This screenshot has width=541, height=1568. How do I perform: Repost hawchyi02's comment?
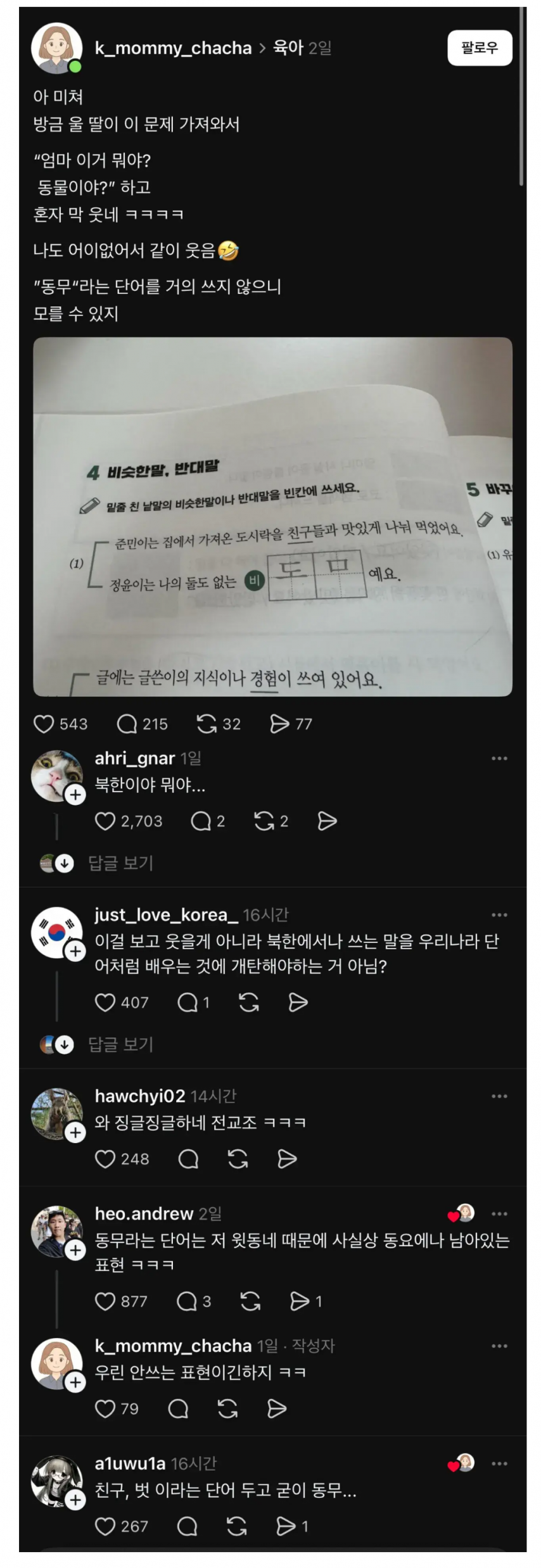[238, 1159]
